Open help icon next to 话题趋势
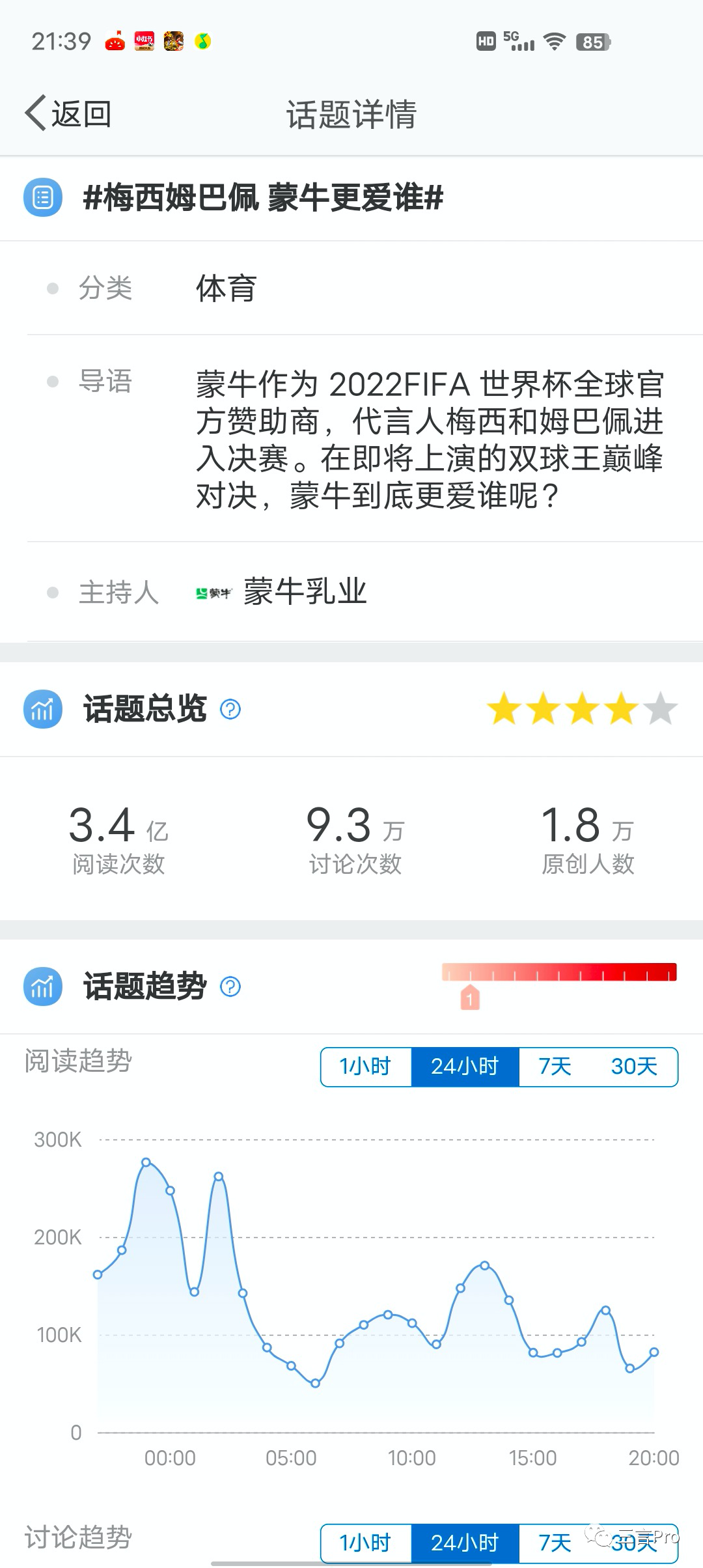 230,987
